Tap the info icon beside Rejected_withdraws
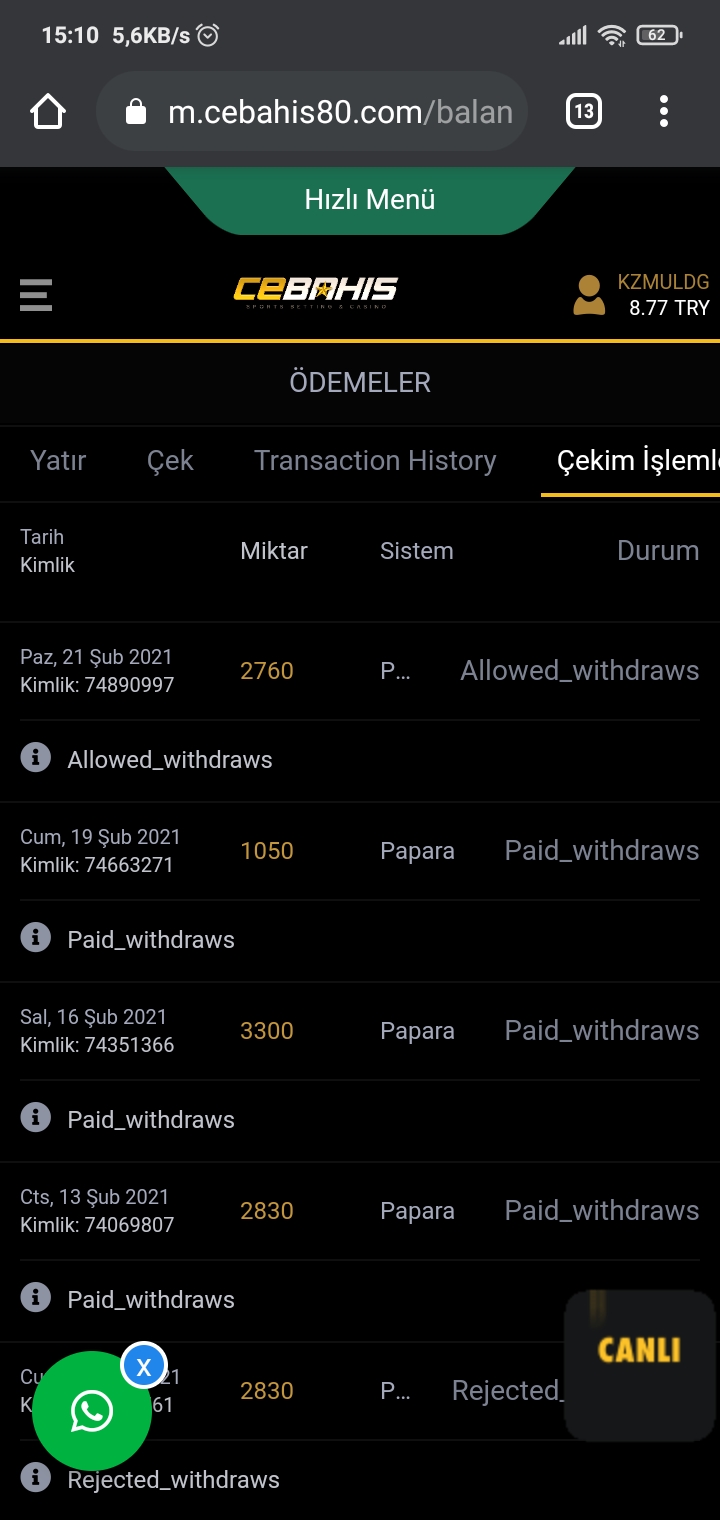This screenshot has width=720, height=1520. click(35, 1478)
